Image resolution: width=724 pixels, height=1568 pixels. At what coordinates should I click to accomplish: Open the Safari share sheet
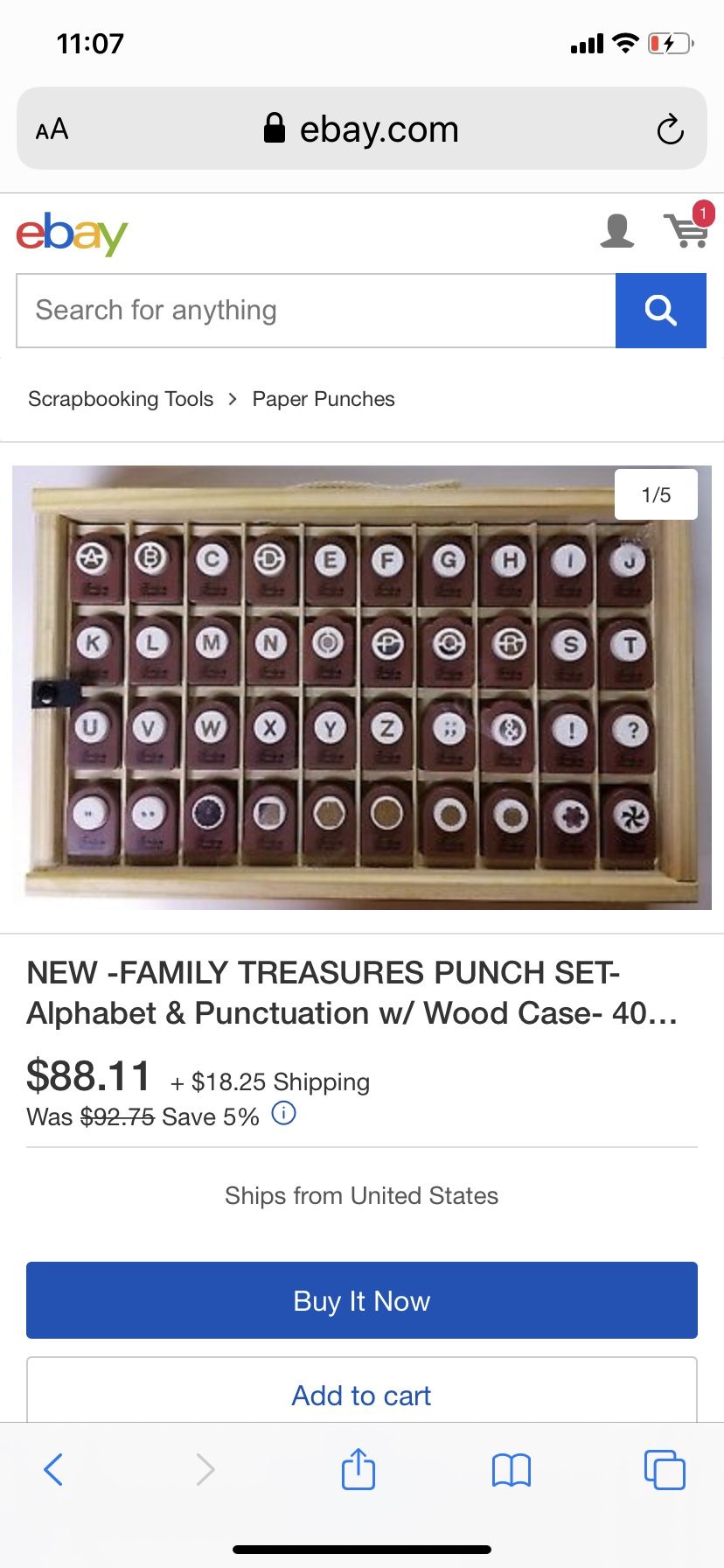[x=358, y=1468]
